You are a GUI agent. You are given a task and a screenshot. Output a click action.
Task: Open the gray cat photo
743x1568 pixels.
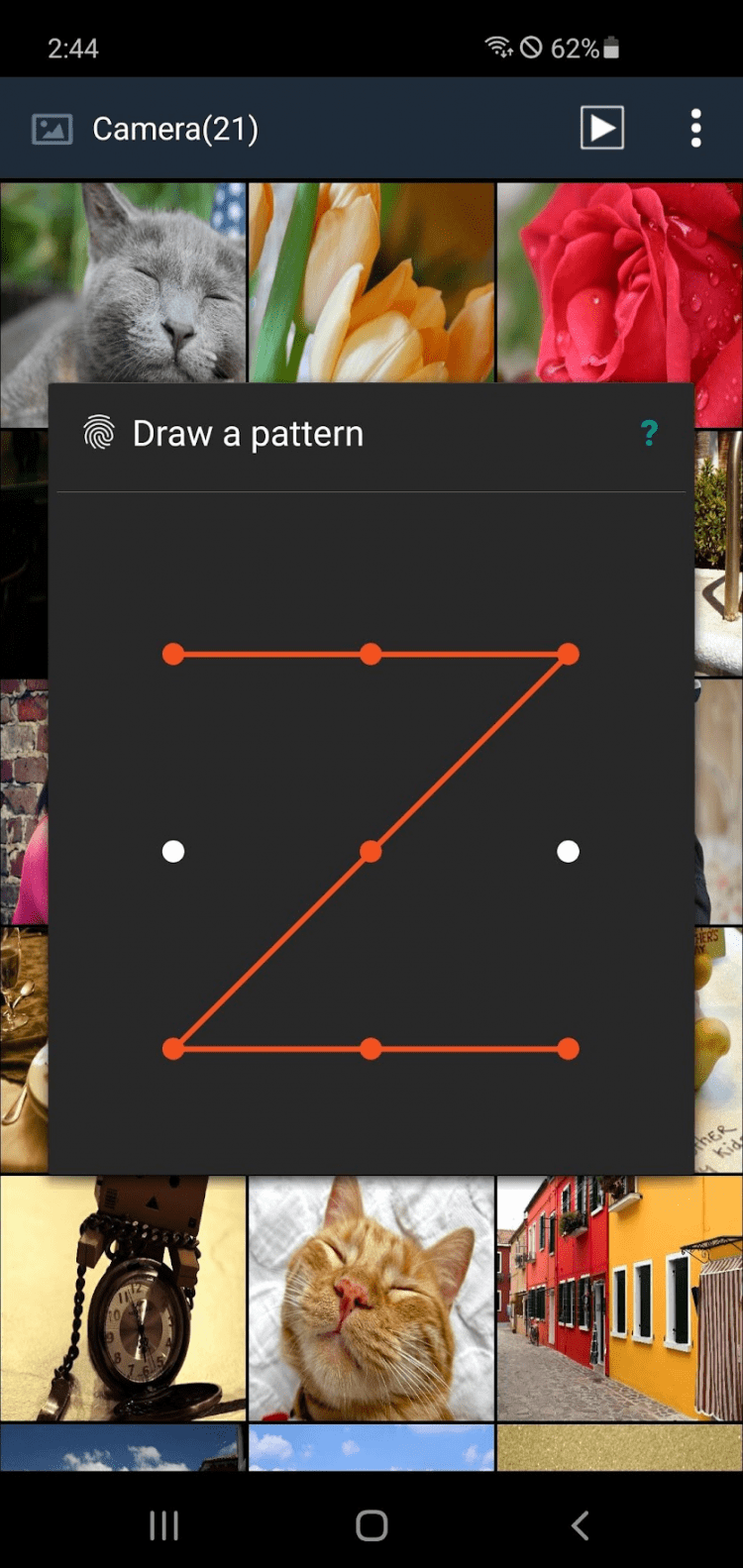tap(123, 282)
